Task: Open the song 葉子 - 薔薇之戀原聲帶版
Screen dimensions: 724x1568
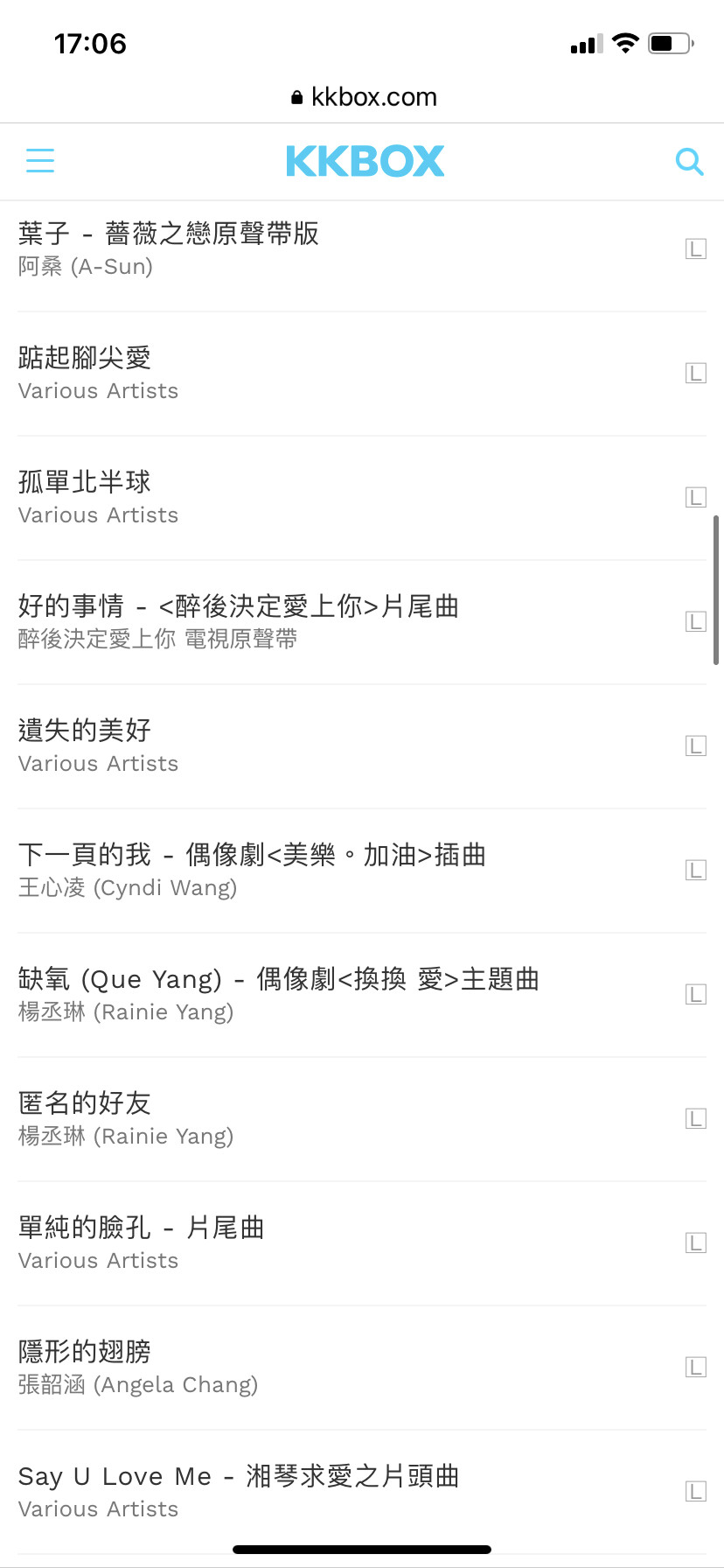Action: pos(362,249)
